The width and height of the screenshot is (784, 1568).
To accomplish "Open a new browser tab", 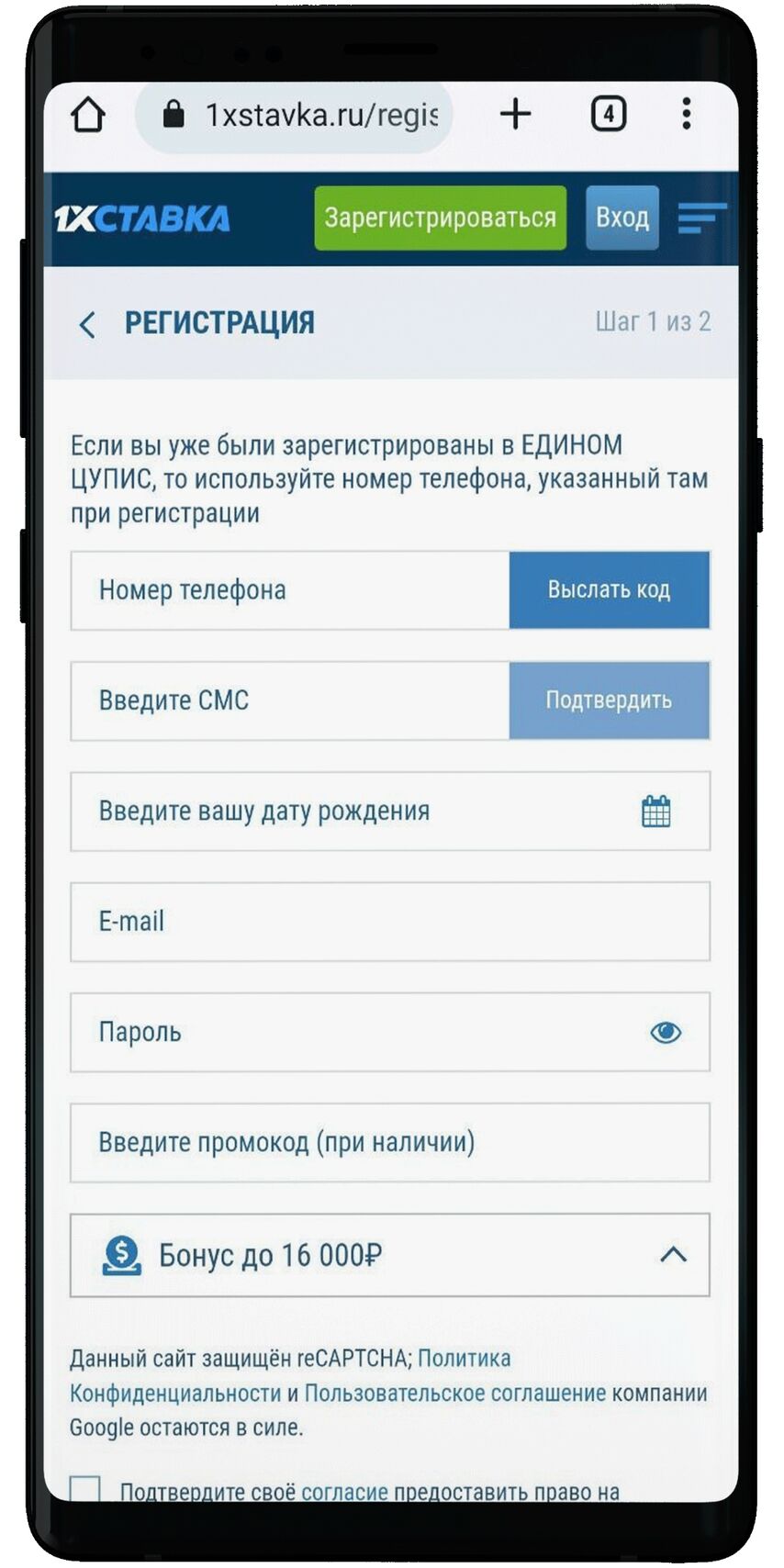I will click(x=515, y=114).
